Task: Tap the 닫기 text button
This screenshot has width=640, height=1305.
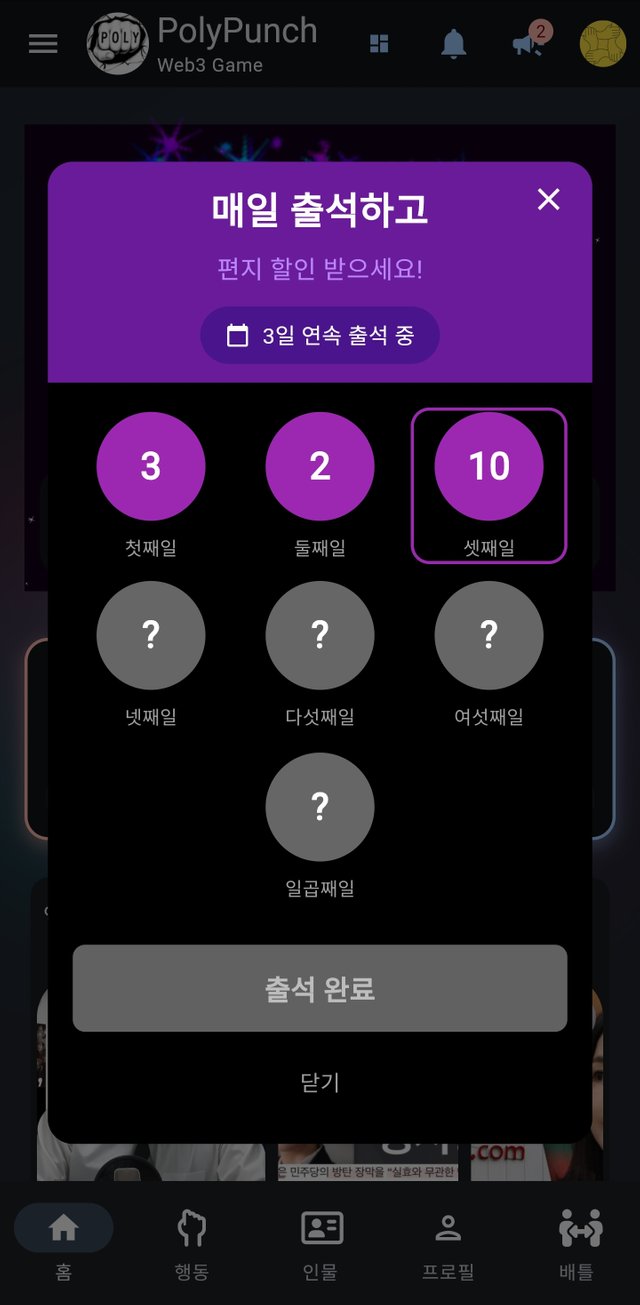Action: pyautogui.click(x=320, y=1082)
